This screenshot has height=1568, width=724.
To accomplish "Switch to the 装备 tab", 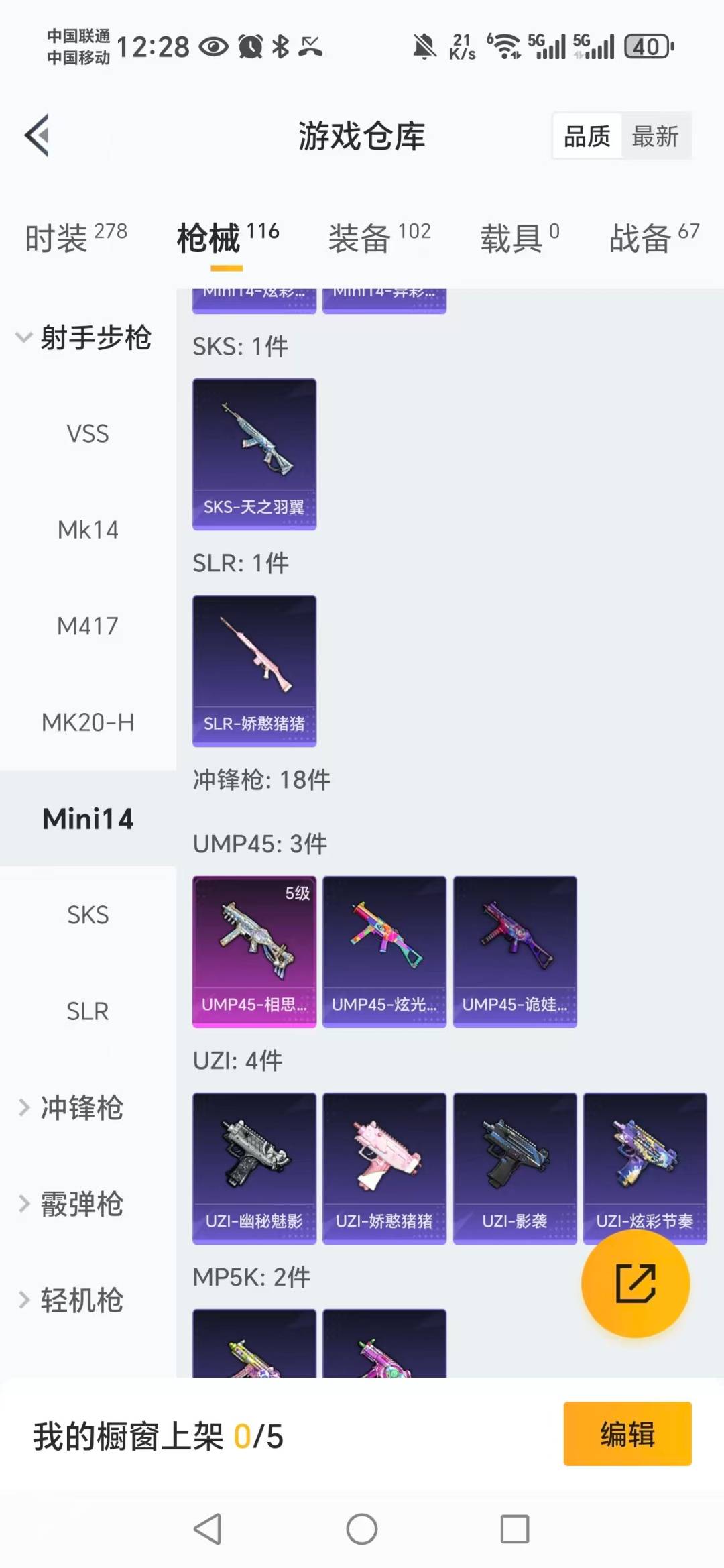I will (x=379, y=238).
